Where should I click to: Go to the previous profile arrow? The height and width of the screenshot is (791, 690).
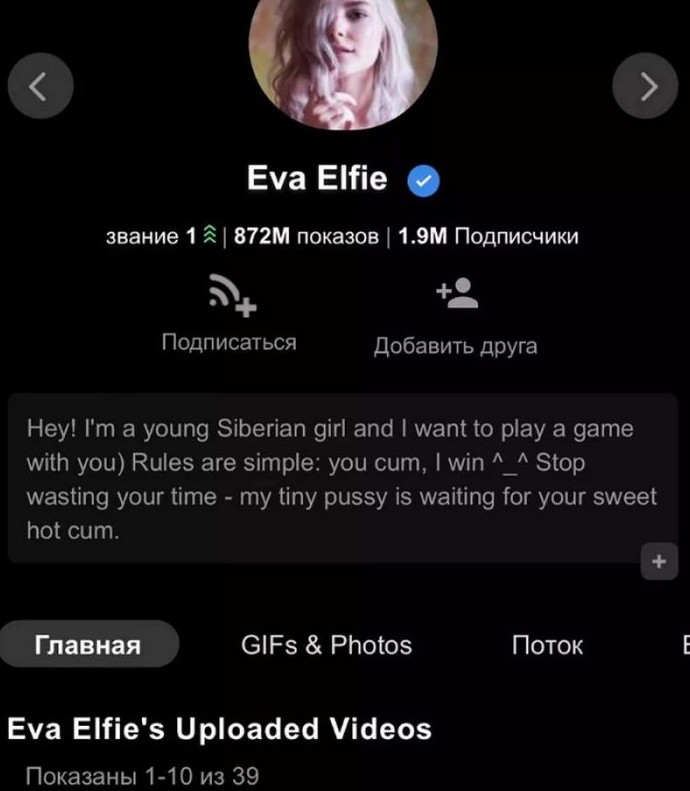coord(40,87)
